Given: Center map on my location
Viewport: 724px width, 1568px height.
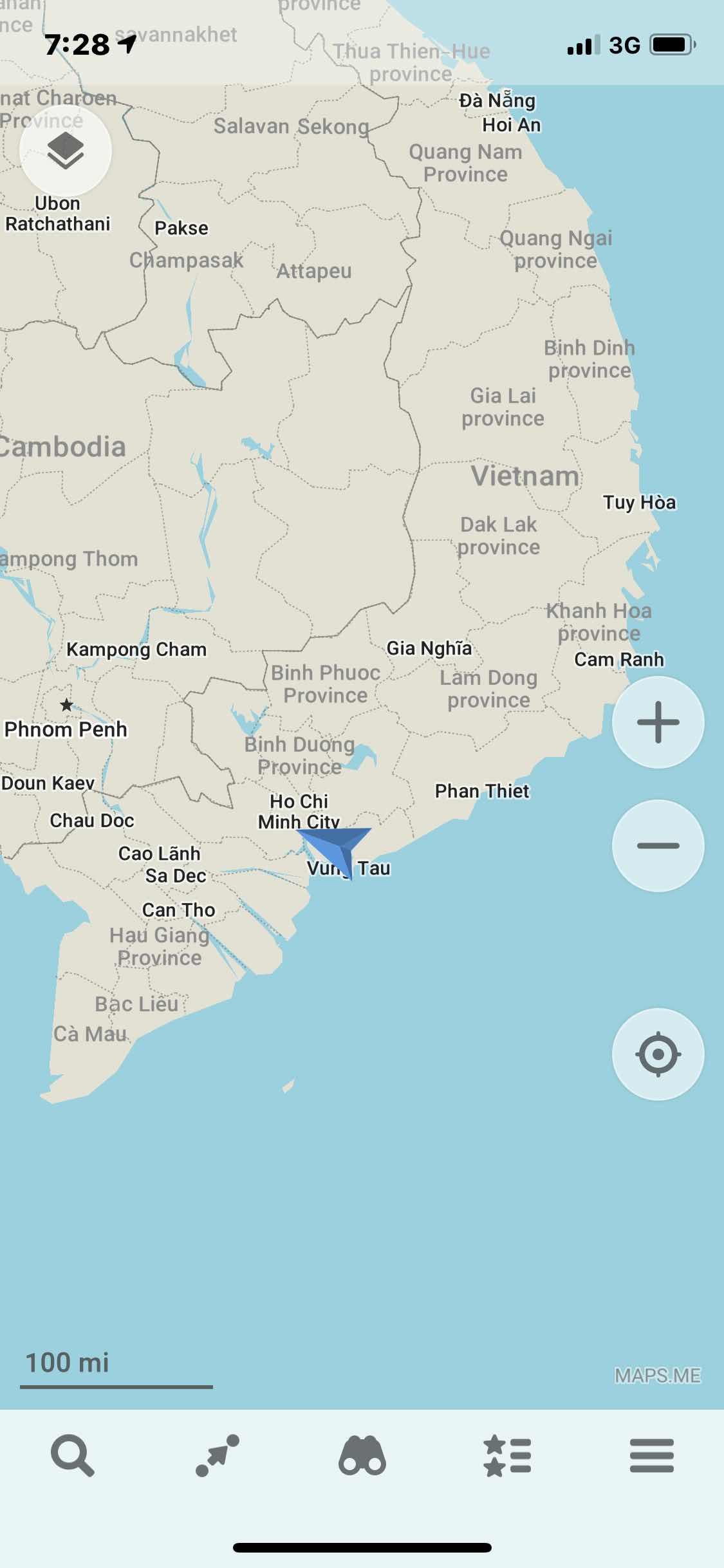Looking at the screenshot, I should tap(658, 1054).
